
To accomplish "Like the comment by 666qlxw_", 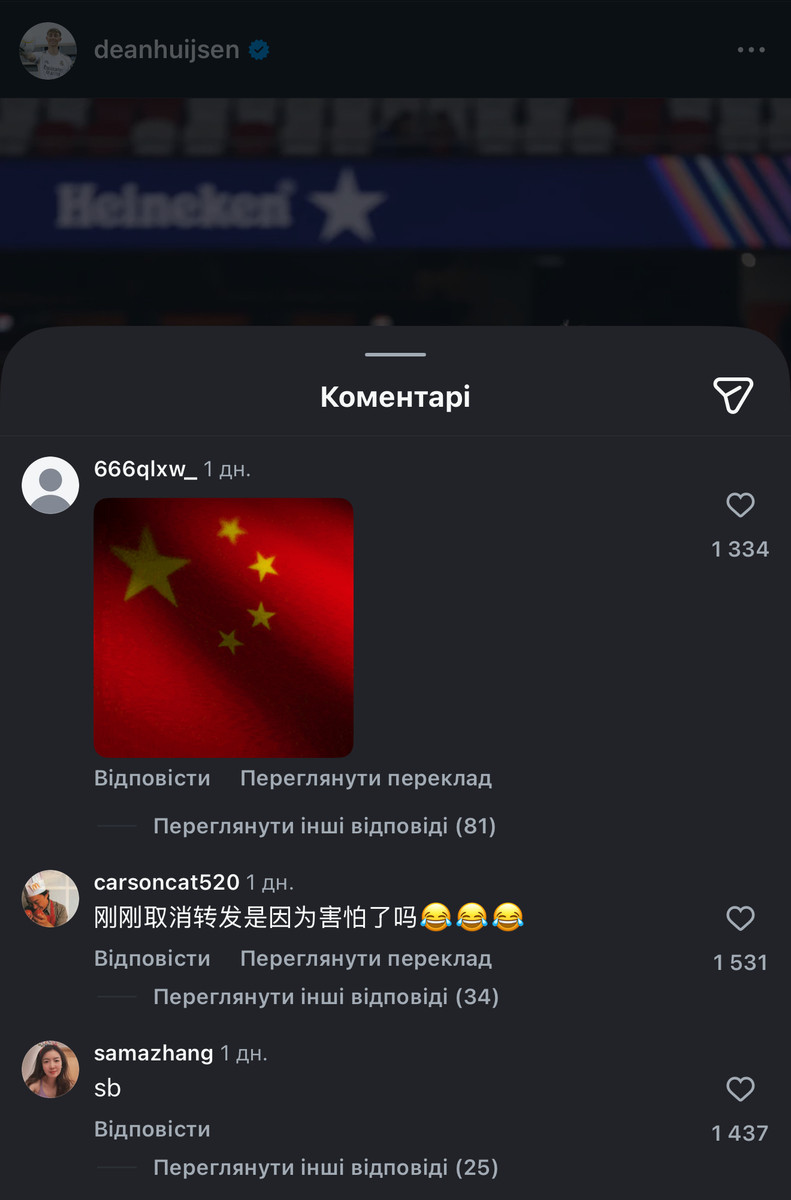I will (740, 506).
